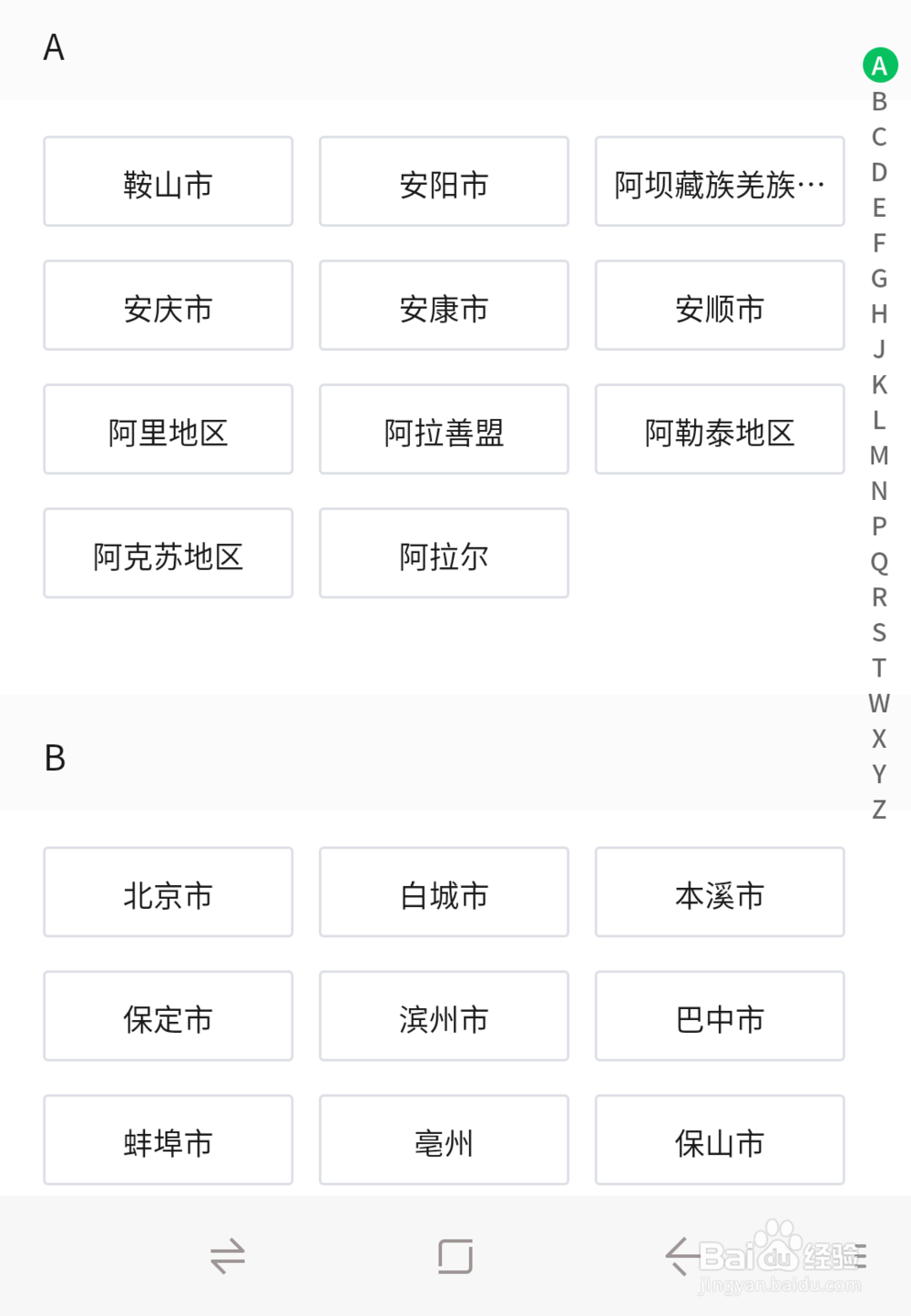Choose 巴中市 from the list
This screenshot has height=1316, width=911.
click(719, 1016)
